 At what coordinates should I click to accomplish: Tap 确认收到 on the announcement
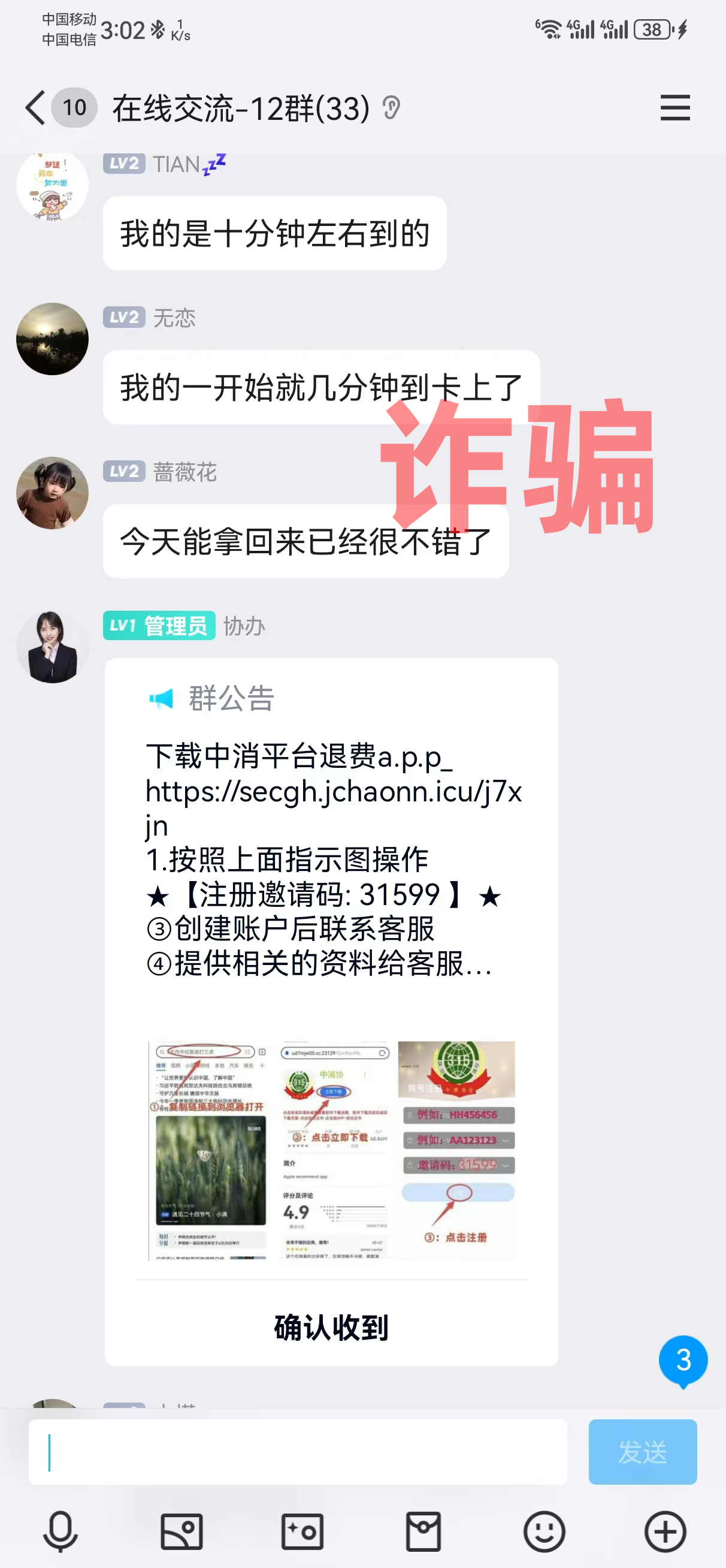(x=331, y=1328)
